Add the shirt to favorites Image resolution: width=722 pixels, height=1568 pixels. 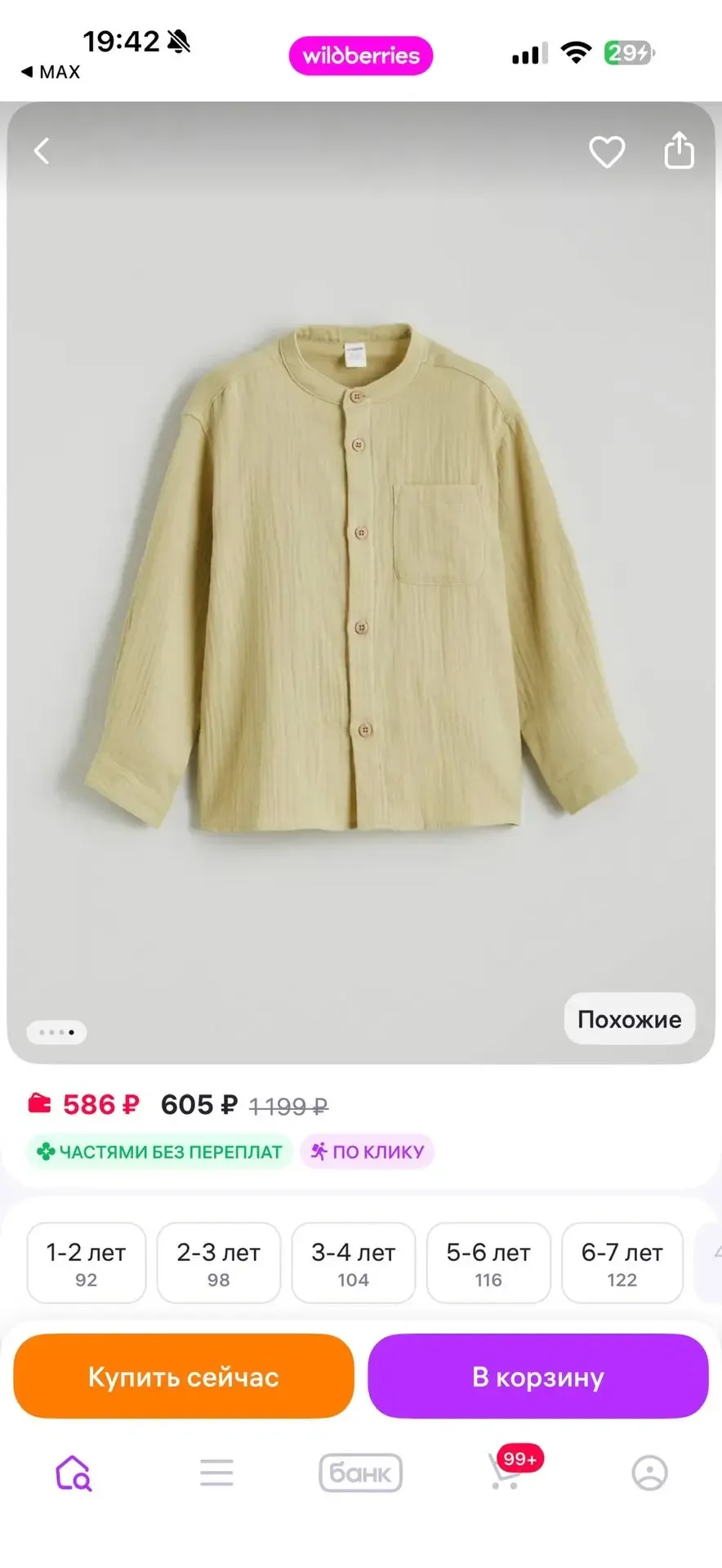point(607,152)
